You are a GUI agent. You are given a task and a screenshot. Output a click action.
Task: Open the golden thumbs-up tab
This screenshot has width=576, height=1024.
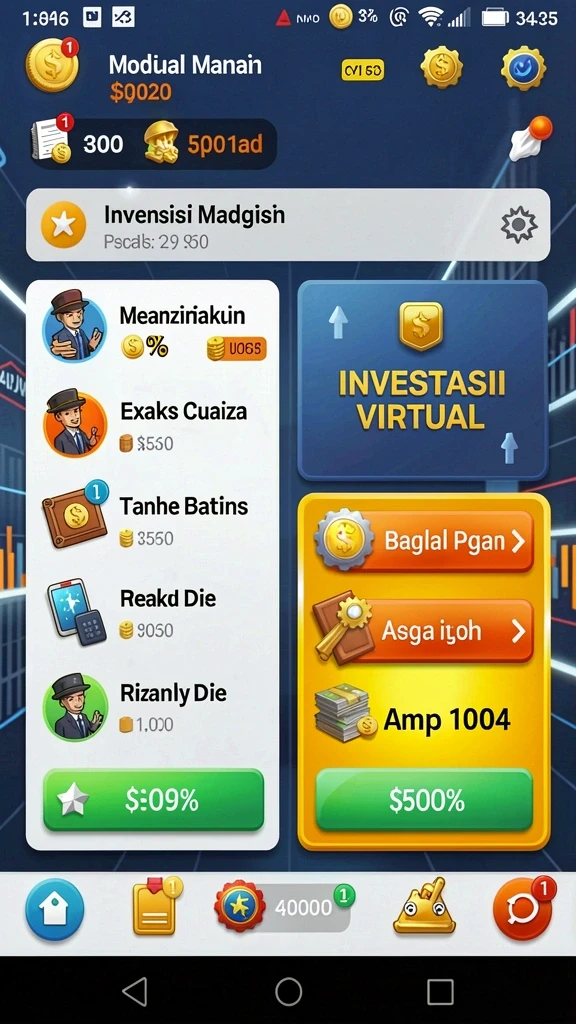coord(425,906)
